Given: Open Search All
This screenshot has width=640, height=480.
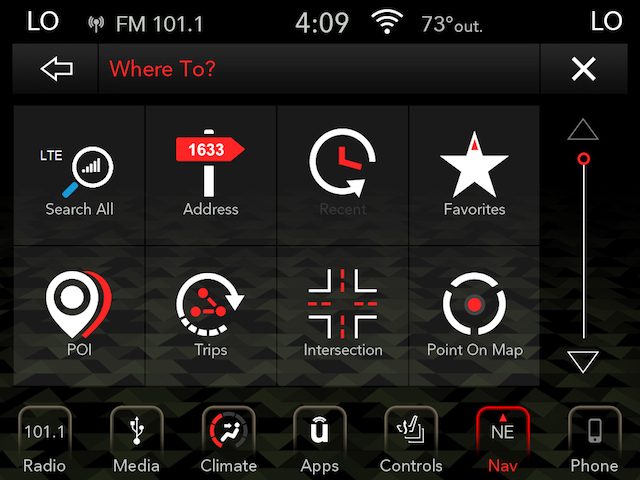Looking at the screenshot, I should click(x=80, y=177).
